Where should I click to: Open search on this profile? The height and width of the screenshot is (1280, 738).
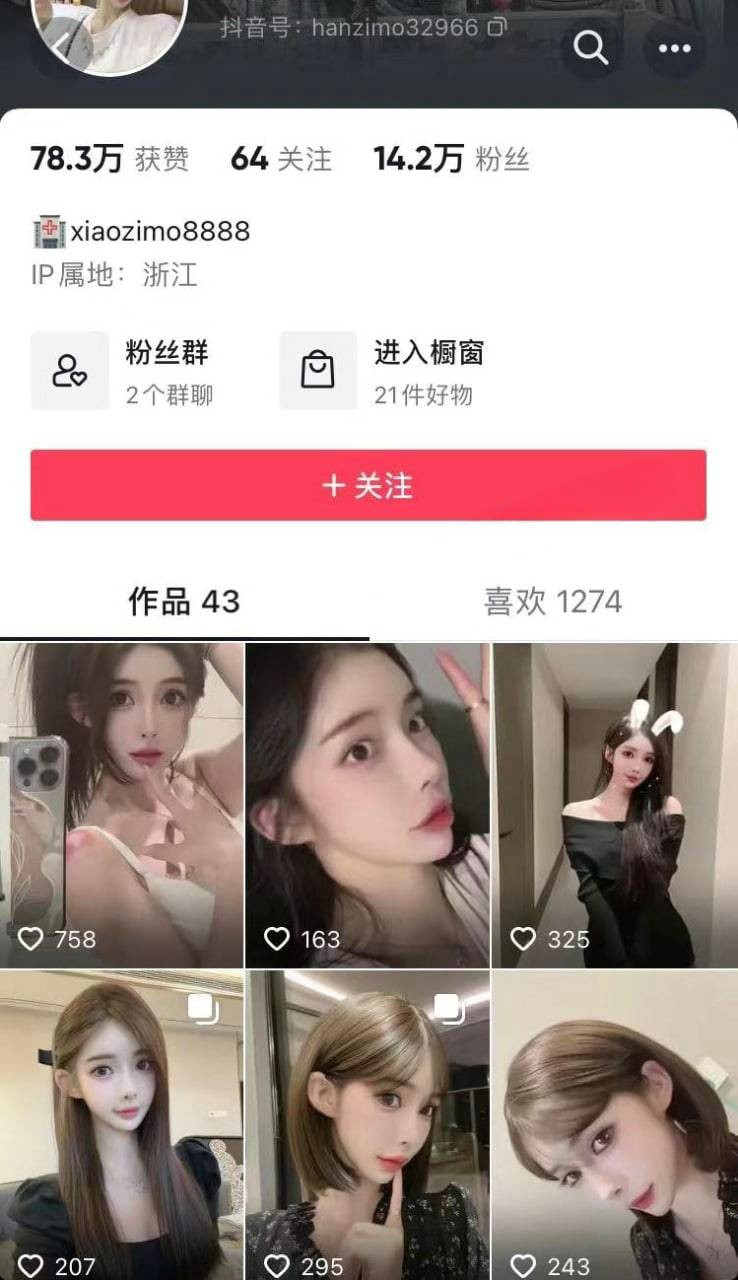(591, 47)
